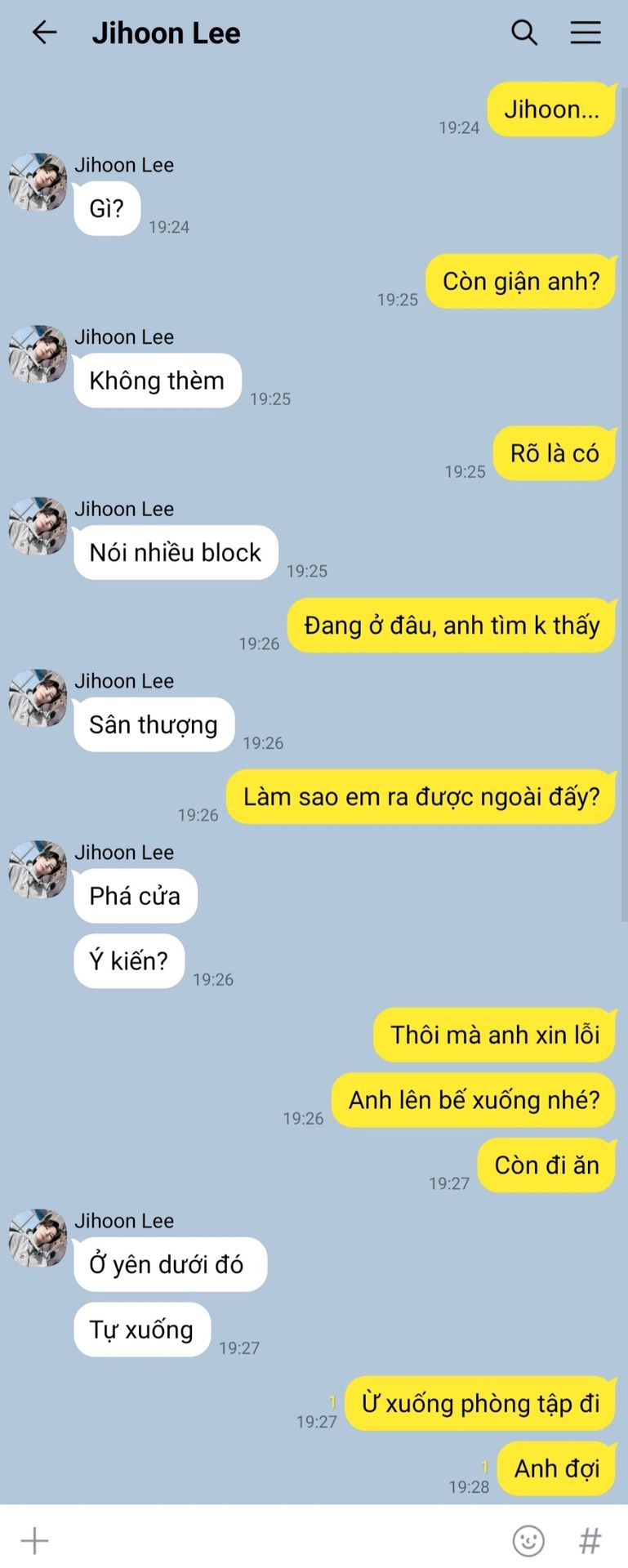View Jihoon Lee's avatar beside "Gì?"
Viewport: 628px width, 1568px height.
(x=38, y=182)
